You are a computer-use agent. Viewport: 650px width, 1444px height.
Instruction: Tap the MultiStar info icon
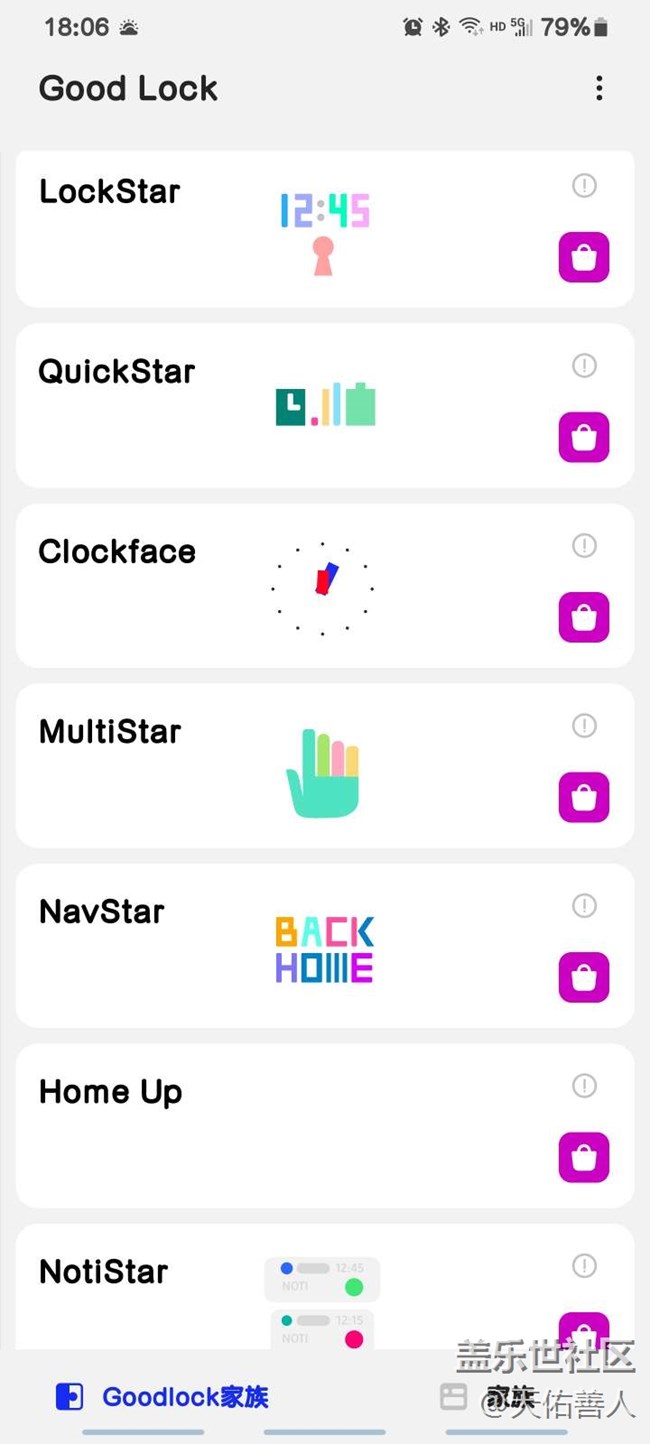coord(584,725)
